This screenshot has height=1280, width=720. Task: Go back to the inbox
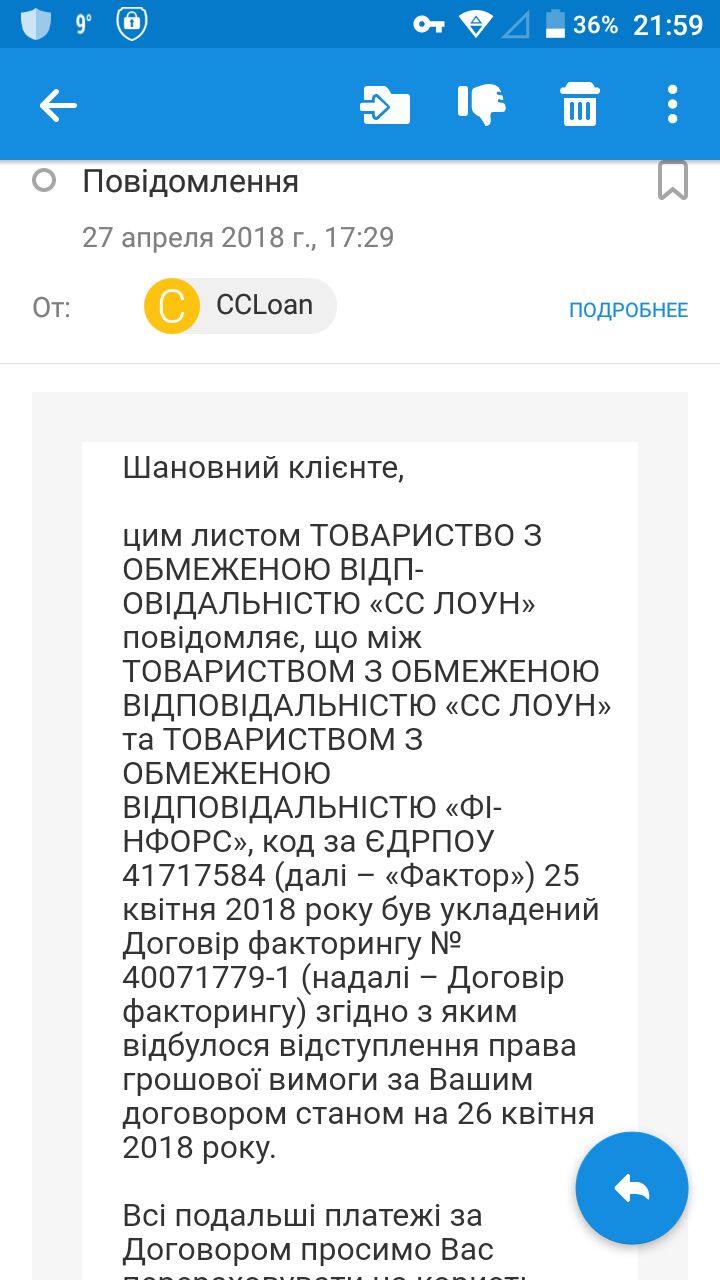58,105
